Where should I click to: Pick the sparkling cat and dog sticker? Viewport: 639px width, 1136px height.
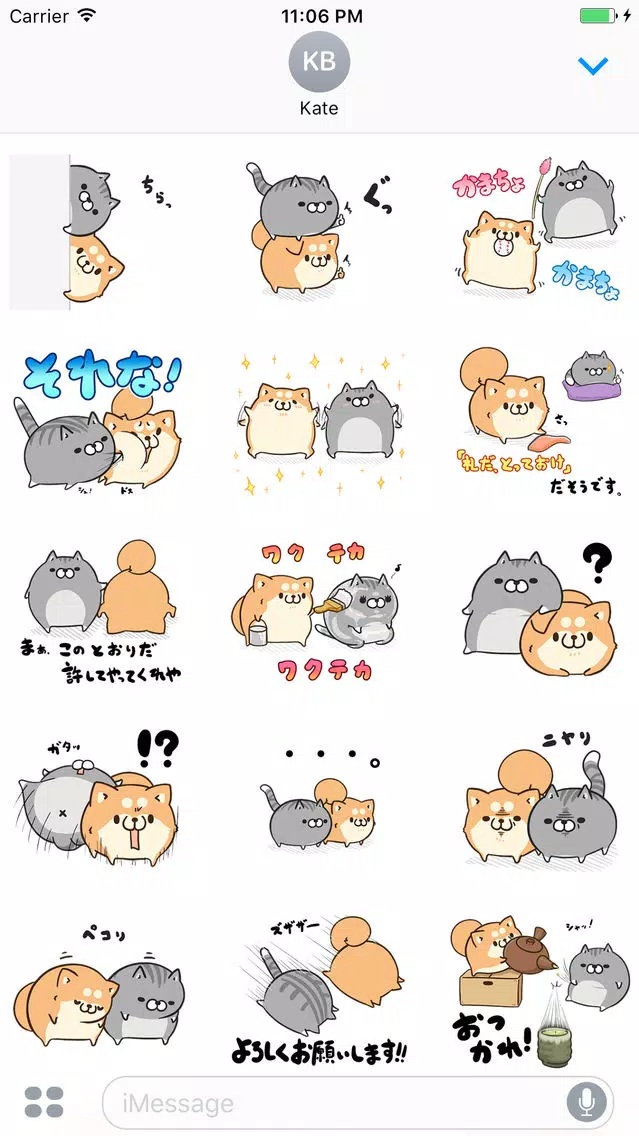320,422
